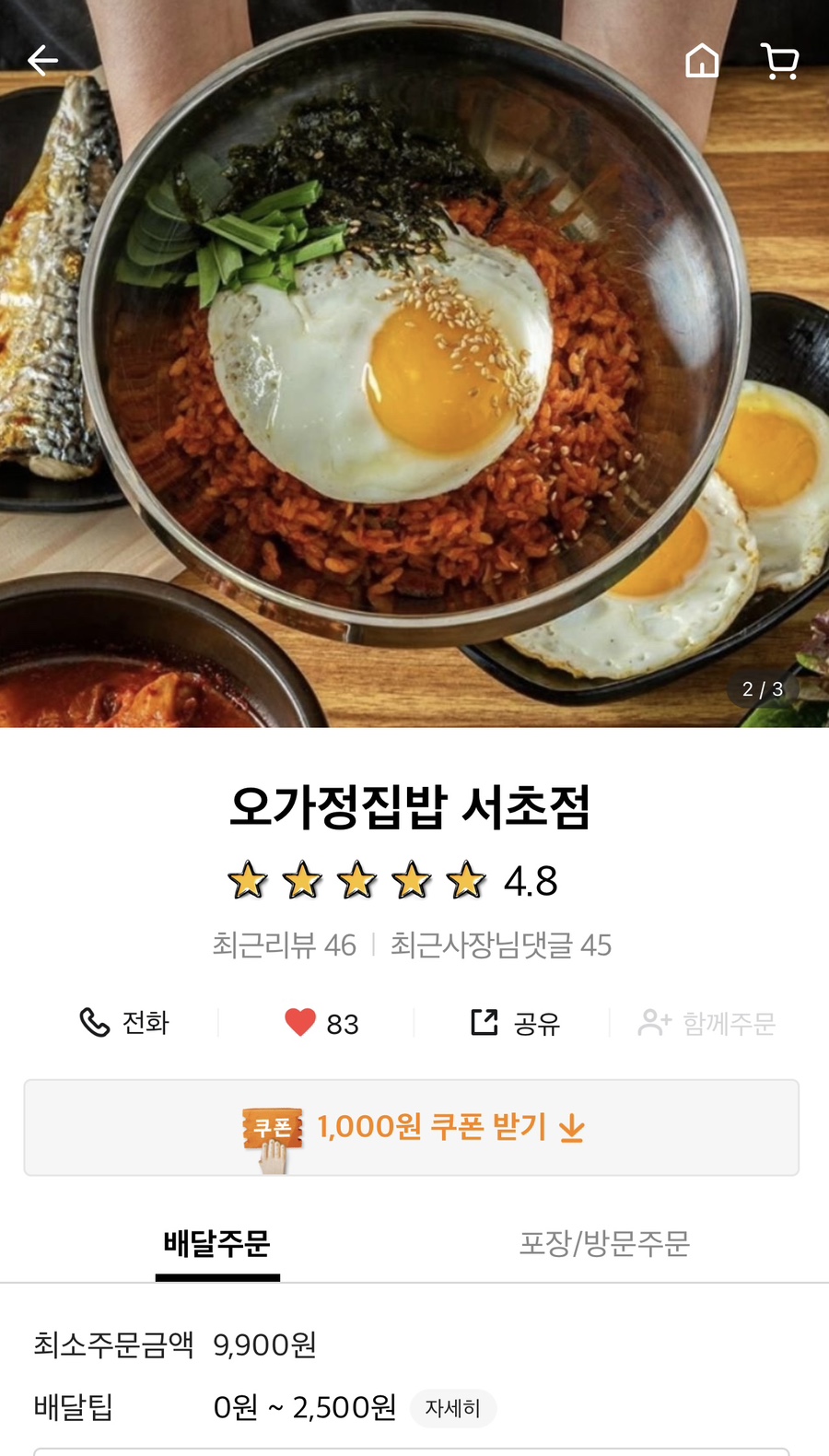This screenshot has width=829, height=1456.
Task: Switch to the 포장/방문주문 tab
Action: coord(604,1244)
